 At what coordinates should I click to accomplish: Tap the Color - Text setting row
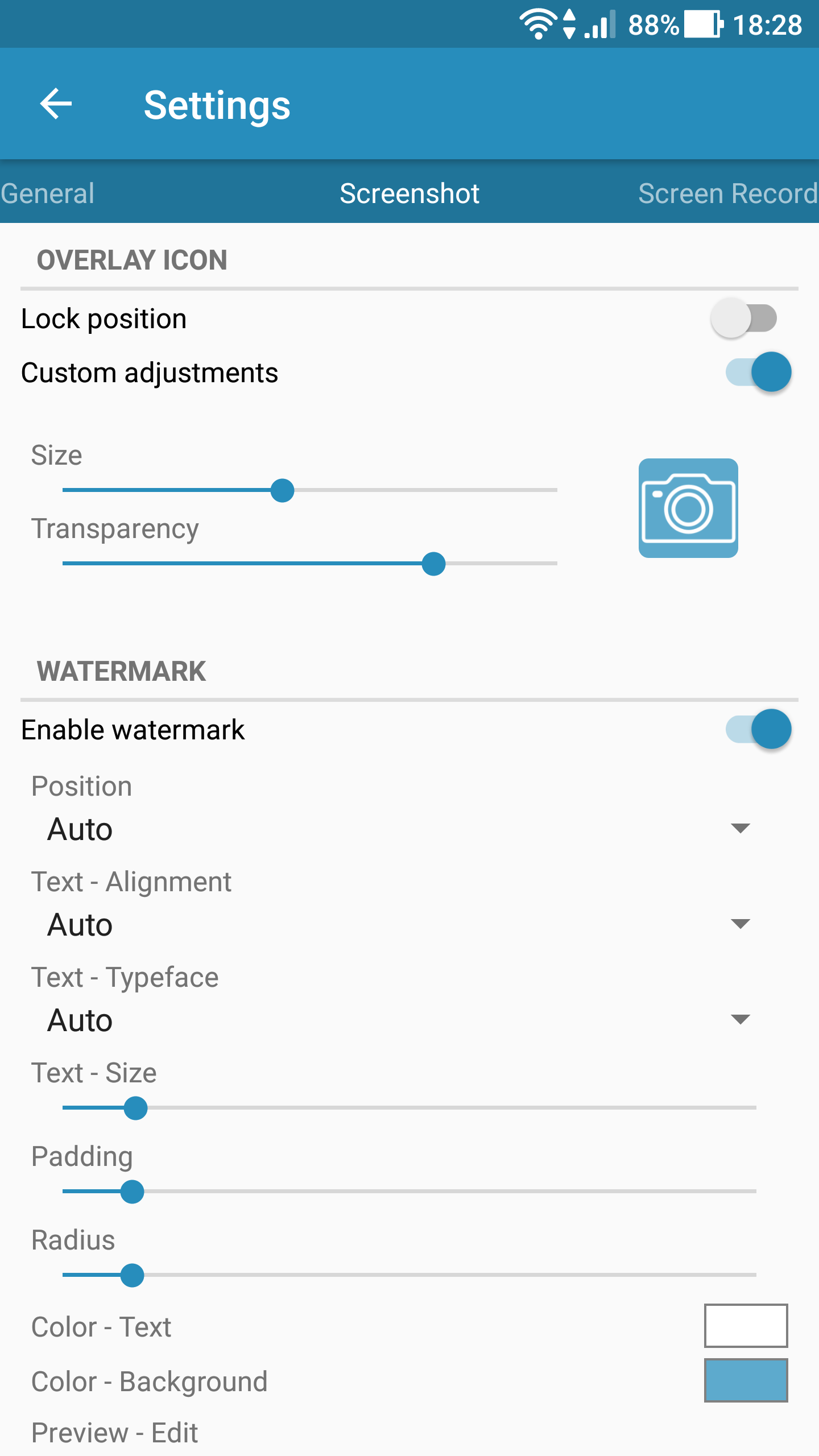tap(101, 1326)
